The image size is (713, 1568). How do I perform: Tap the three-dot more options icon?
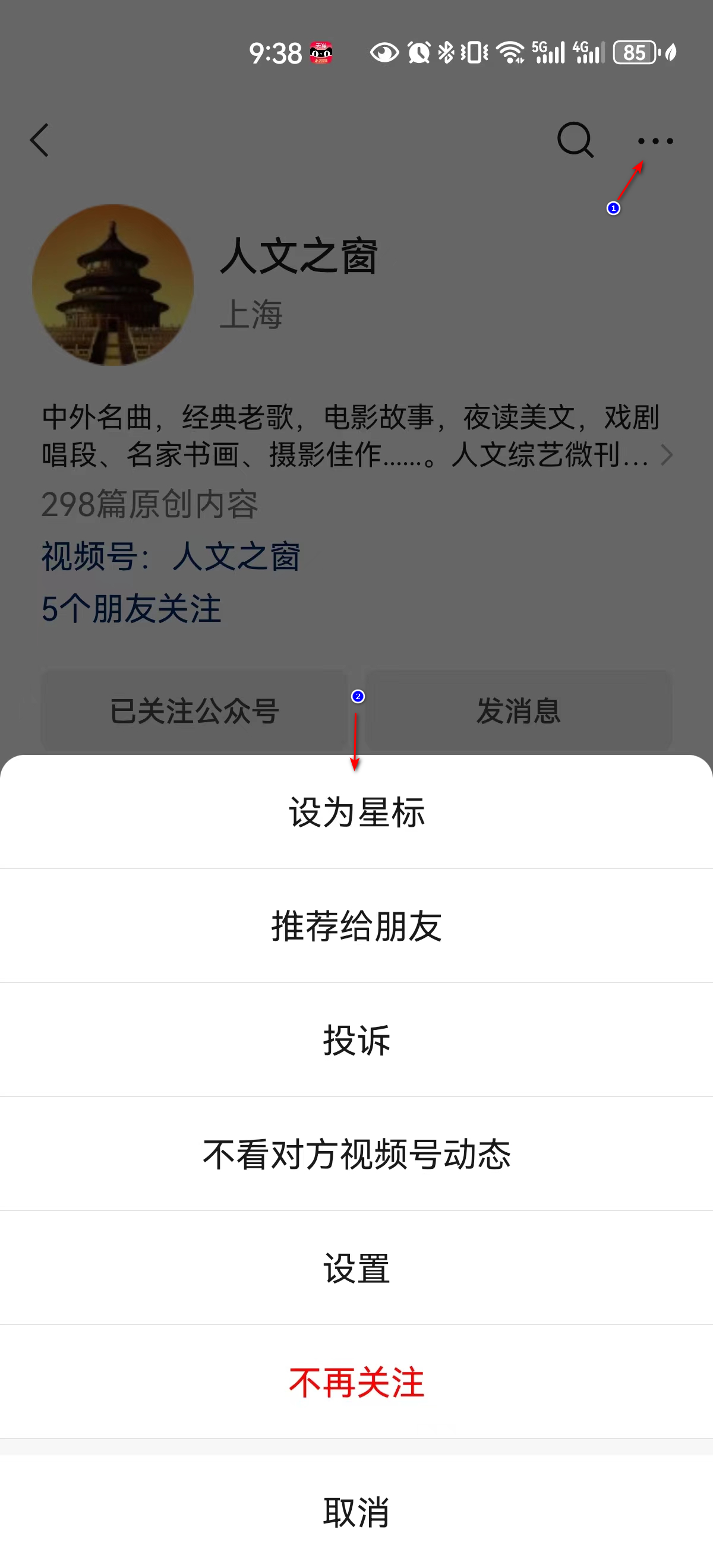coord(656,141)
